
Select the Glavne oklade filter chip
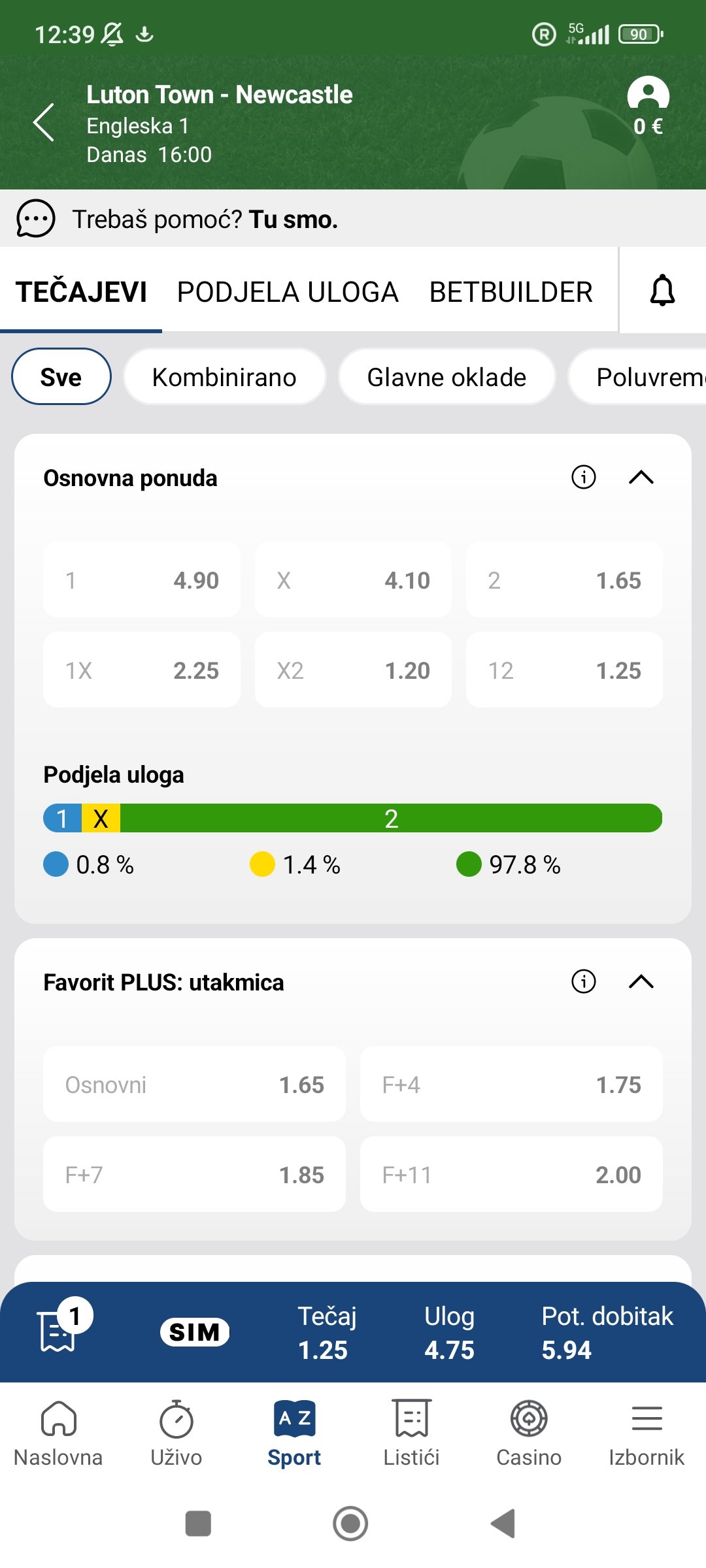[x=446, y=377]
